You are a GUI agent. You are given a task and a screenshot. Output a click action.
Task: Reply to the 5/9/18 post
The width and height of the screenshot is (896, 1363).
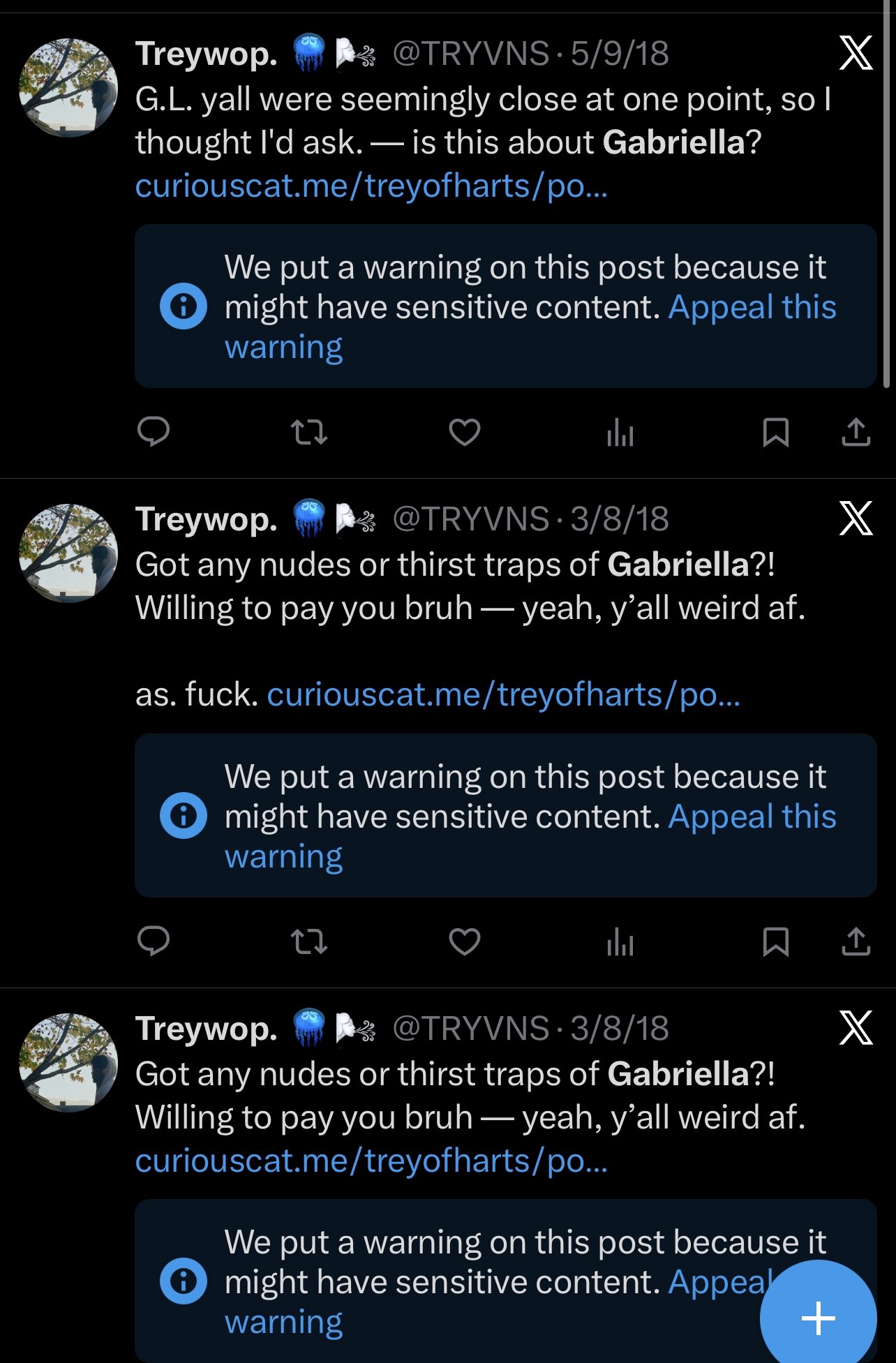click(x=154, y=432)
